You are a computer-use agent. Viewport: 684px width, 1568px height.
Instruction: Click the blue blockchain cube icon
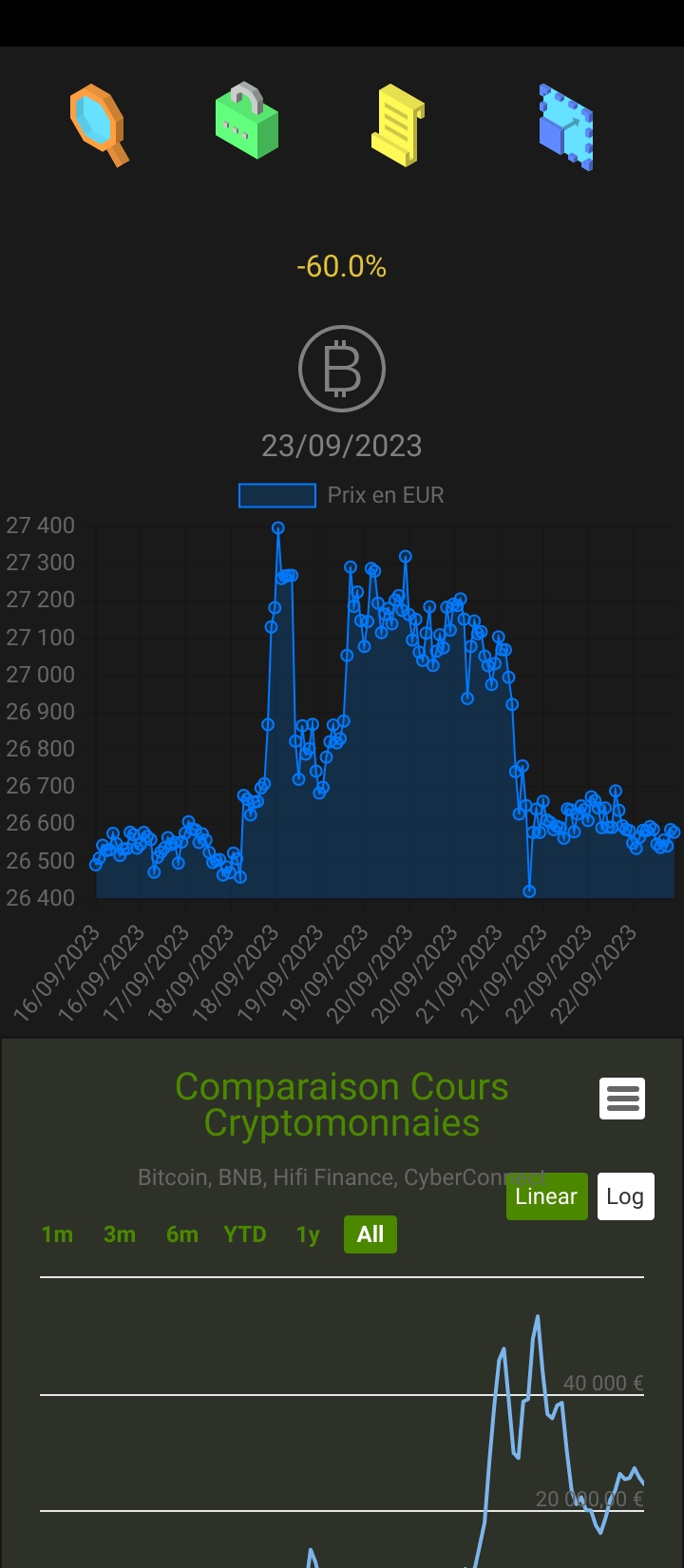coord(567,126)
